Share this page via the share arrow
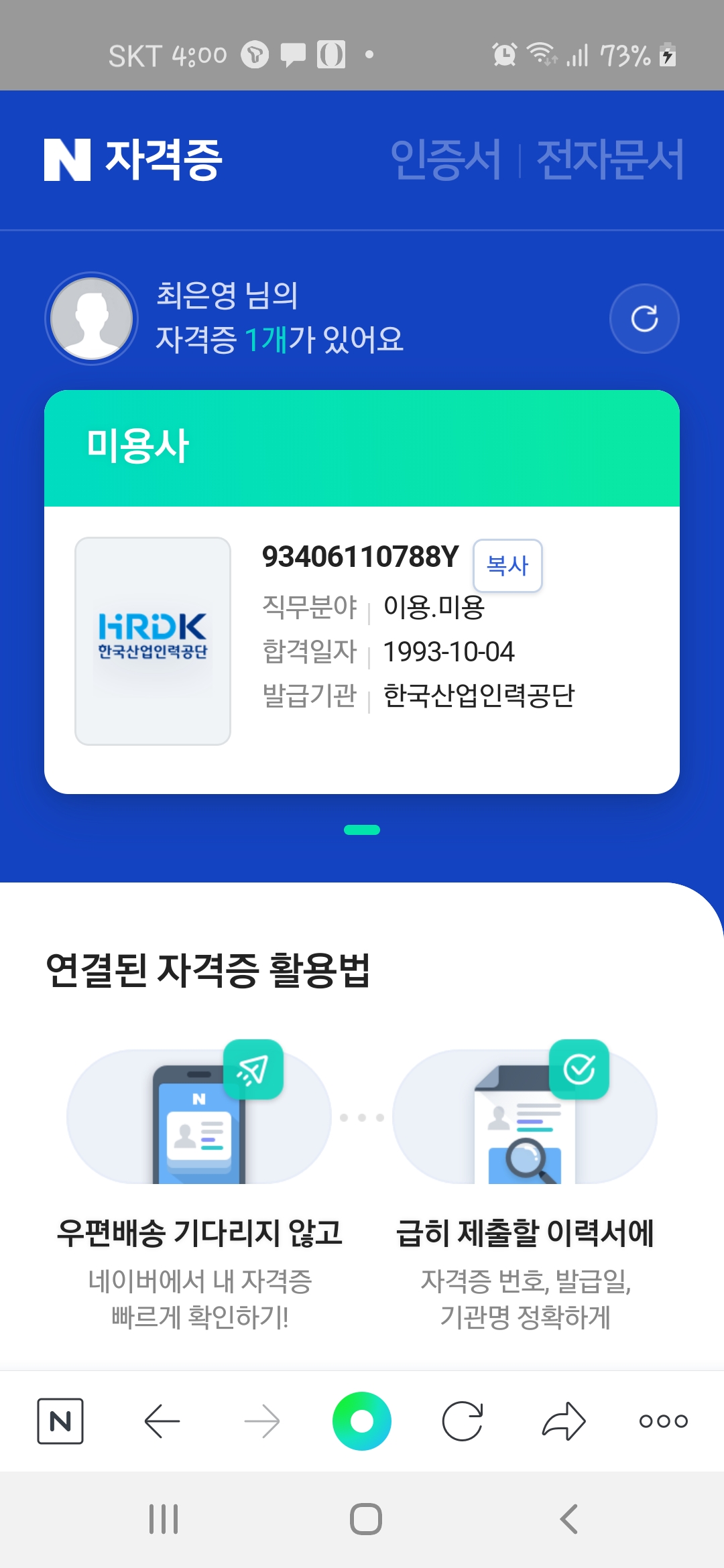The image size is (724, 1568). 563,1421
